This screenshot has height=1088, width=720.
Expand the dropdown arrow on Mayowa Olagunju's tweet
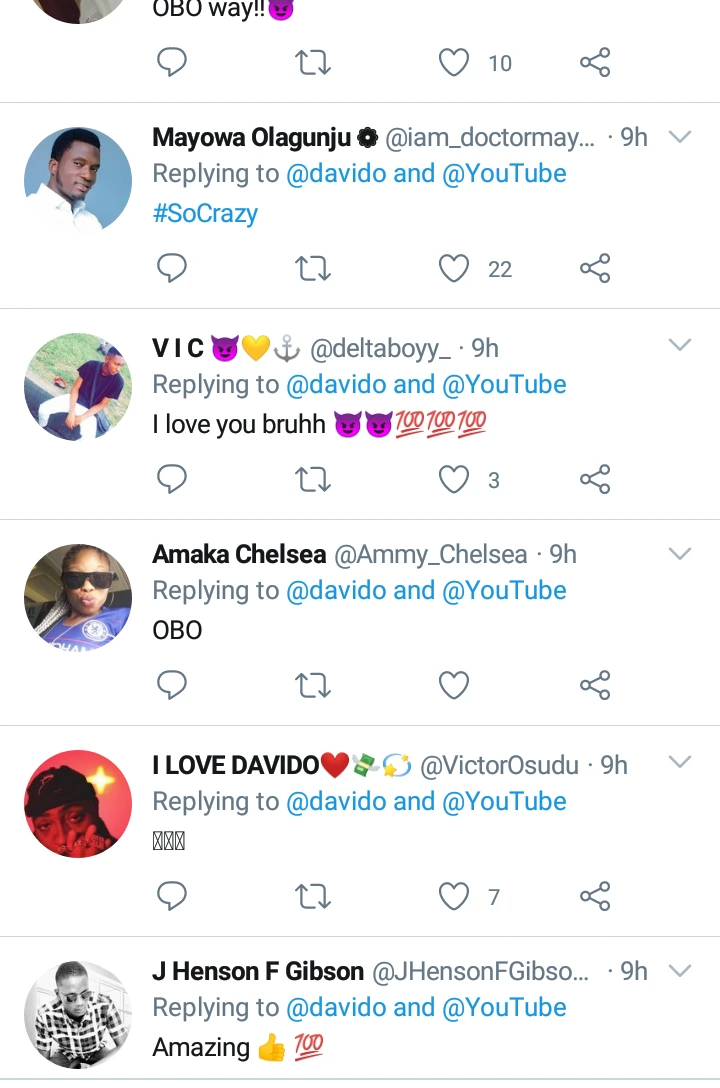click(680, 137)
